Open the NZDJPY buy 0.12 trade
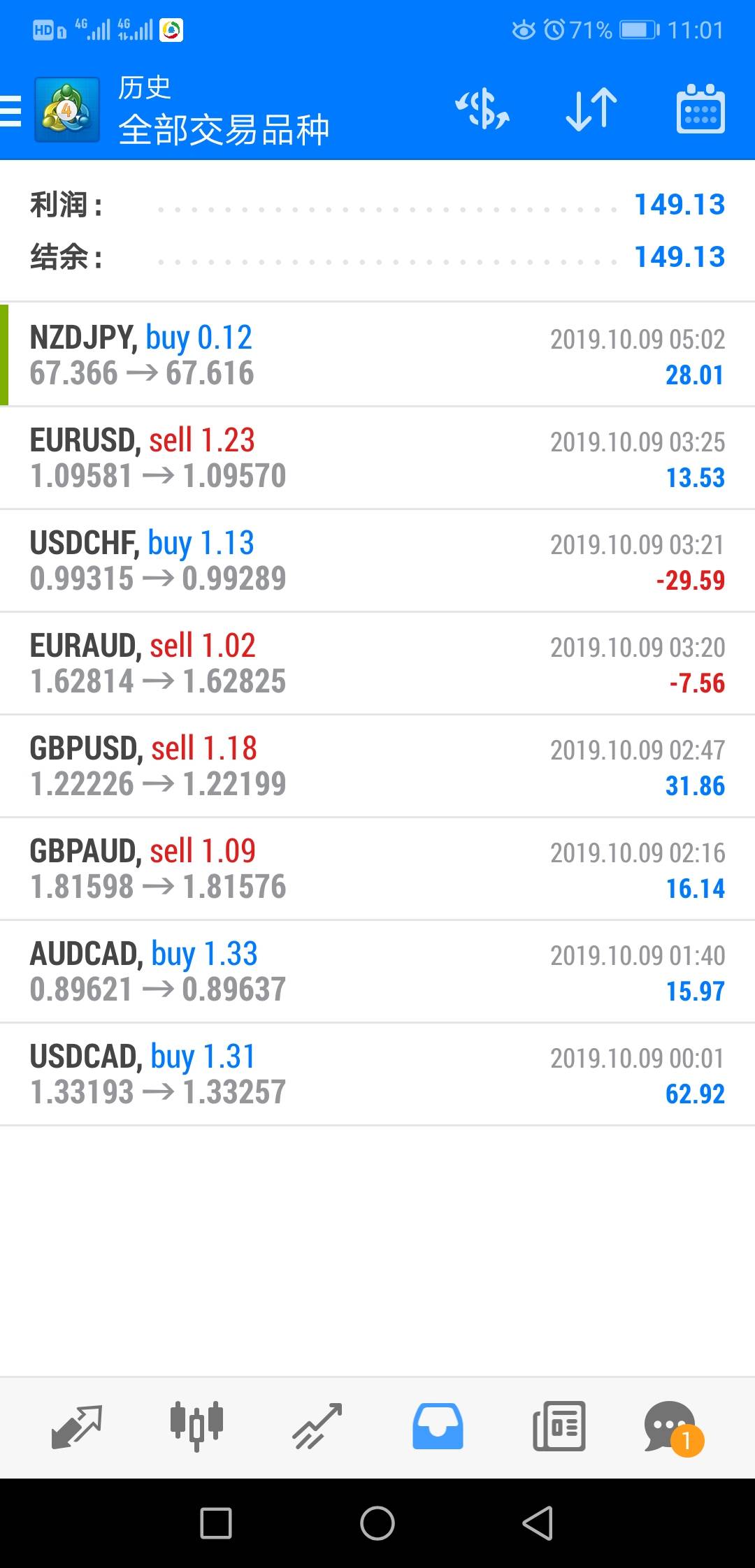Screen dimensions: 755x1568 click(x=377, y=355)
